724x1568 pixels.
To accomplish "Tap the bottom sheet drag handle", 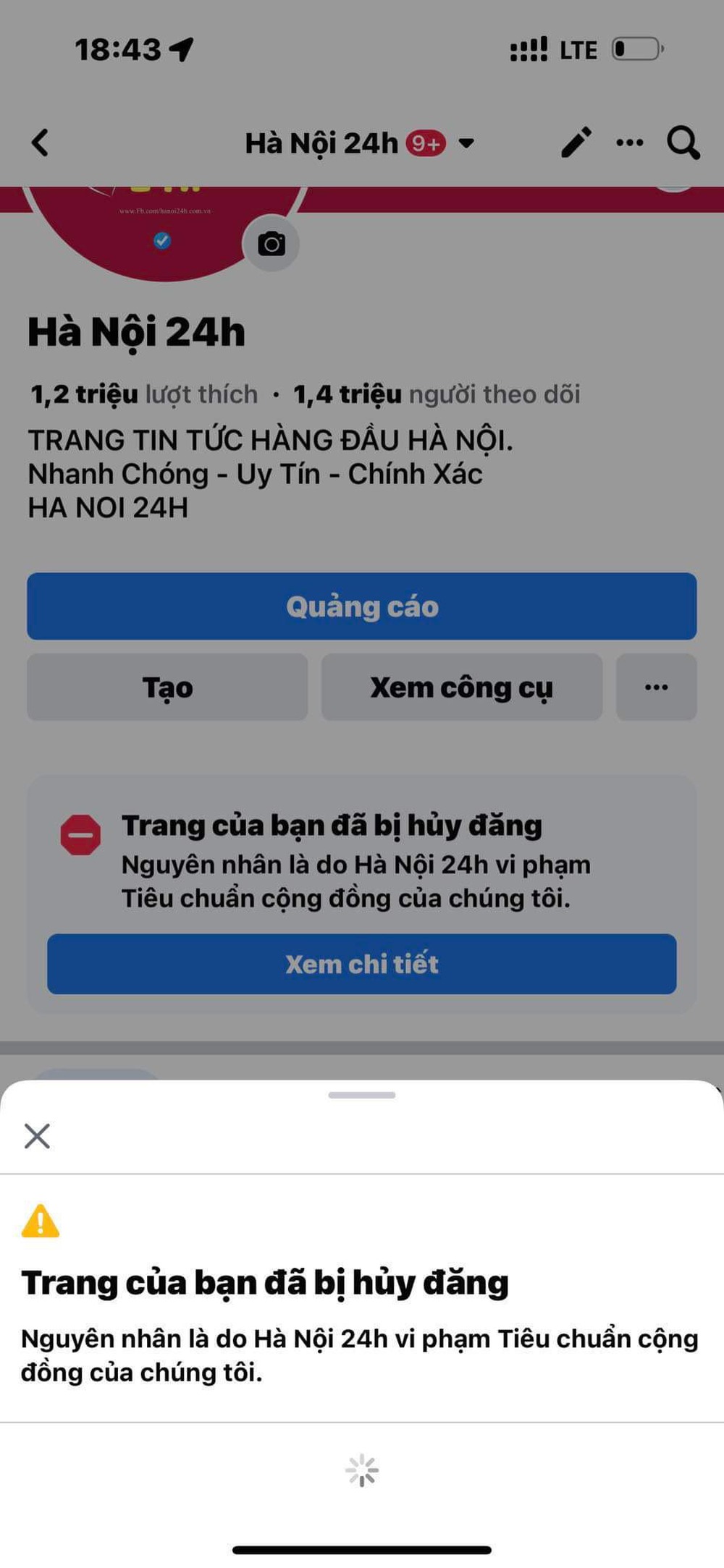I will point(362,1095).
